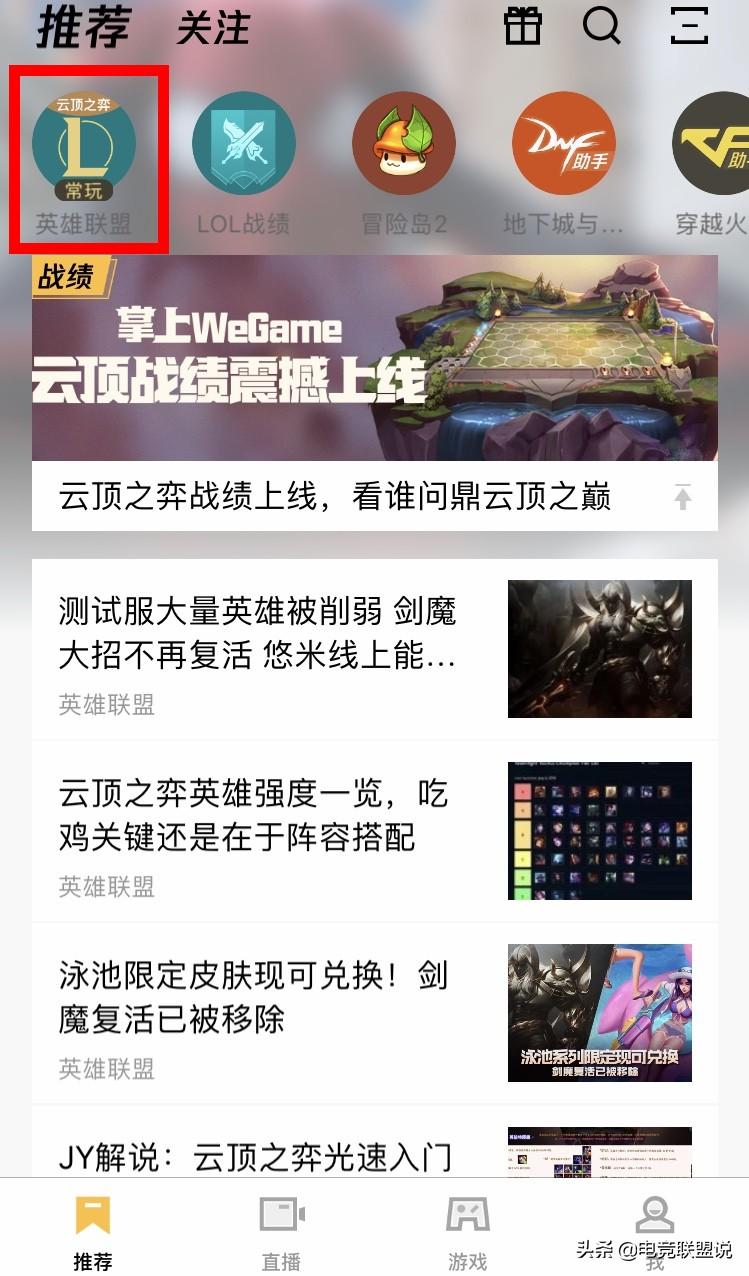749x1276 pixels.
Task: Open the 云顶战绩震撼上线 banner
Action: [374, 358]
